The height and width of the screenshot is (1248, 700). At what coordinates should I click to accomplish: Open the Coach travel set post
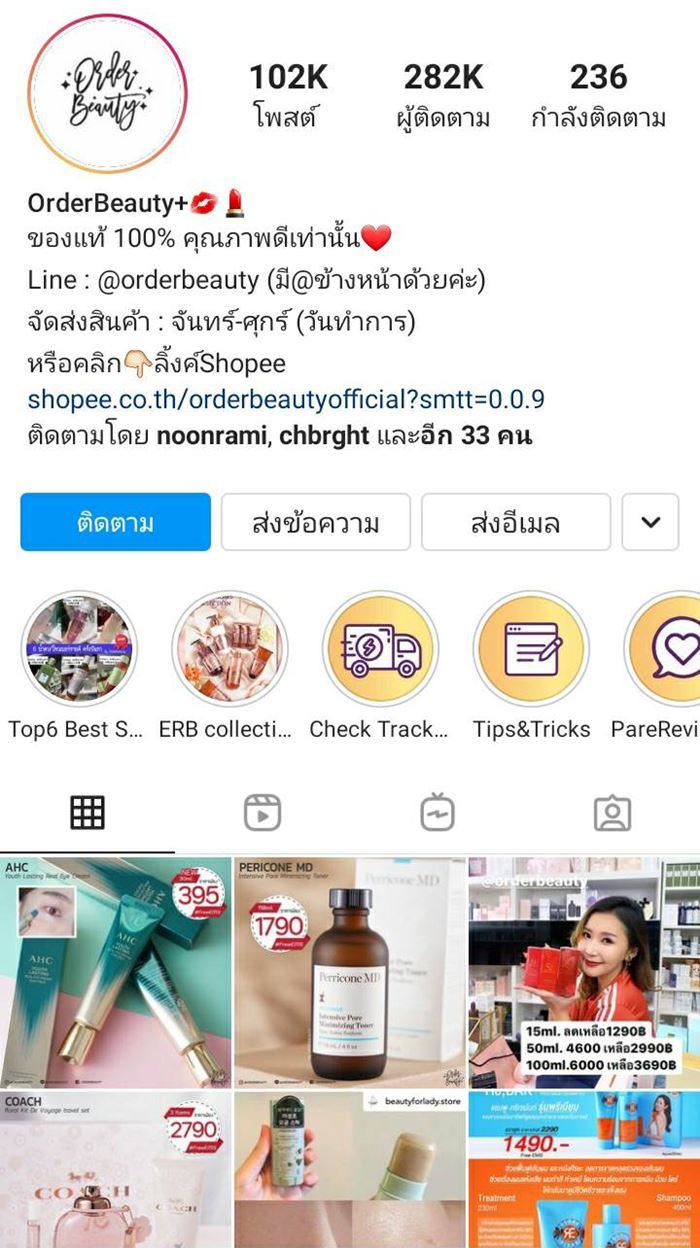pyautogui.click(x=115, y=1170)
